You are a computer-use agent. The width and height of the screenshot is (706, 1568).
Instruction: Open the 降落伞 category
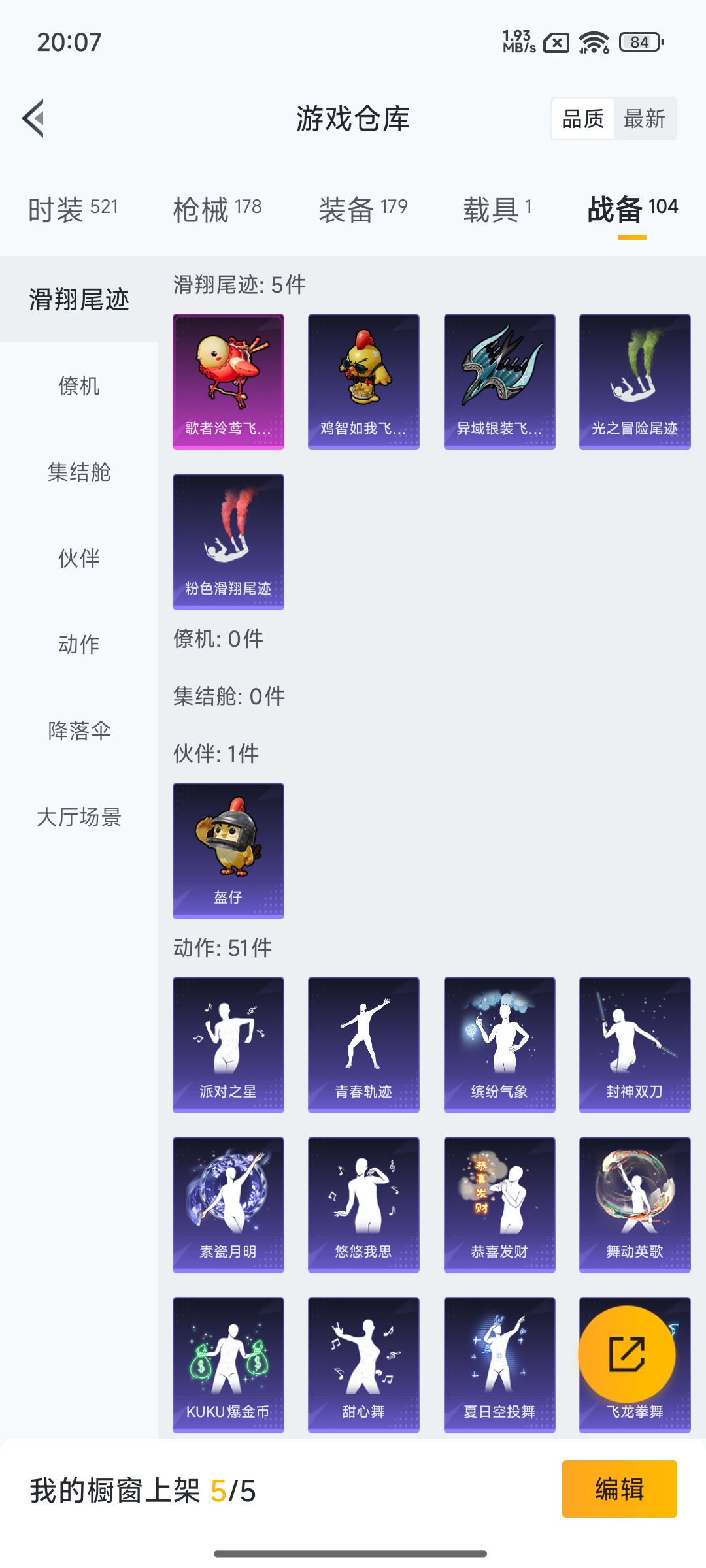pos(78,732)
